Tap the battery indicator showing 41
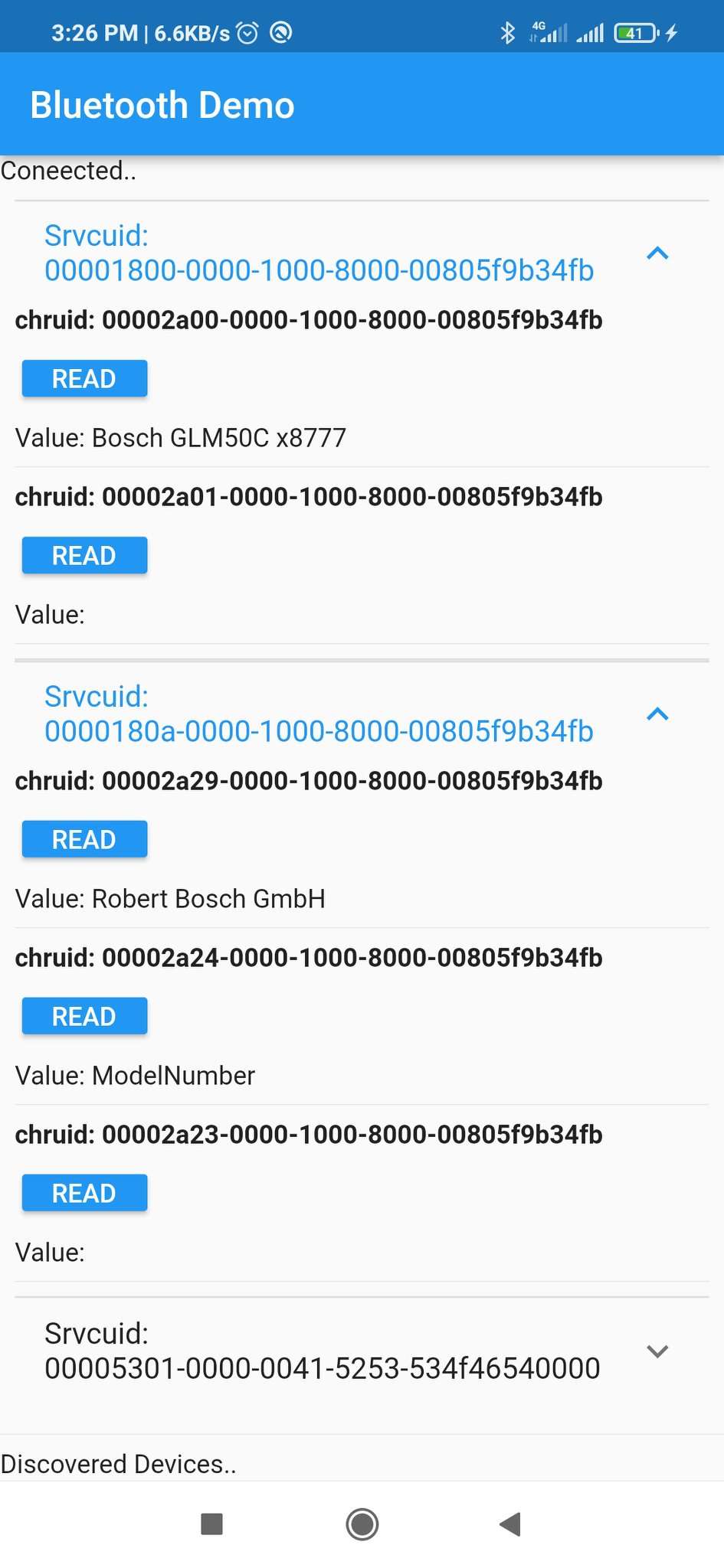Image resolution: width=724 pixels, height=1568 pixels. coord(635,33)
